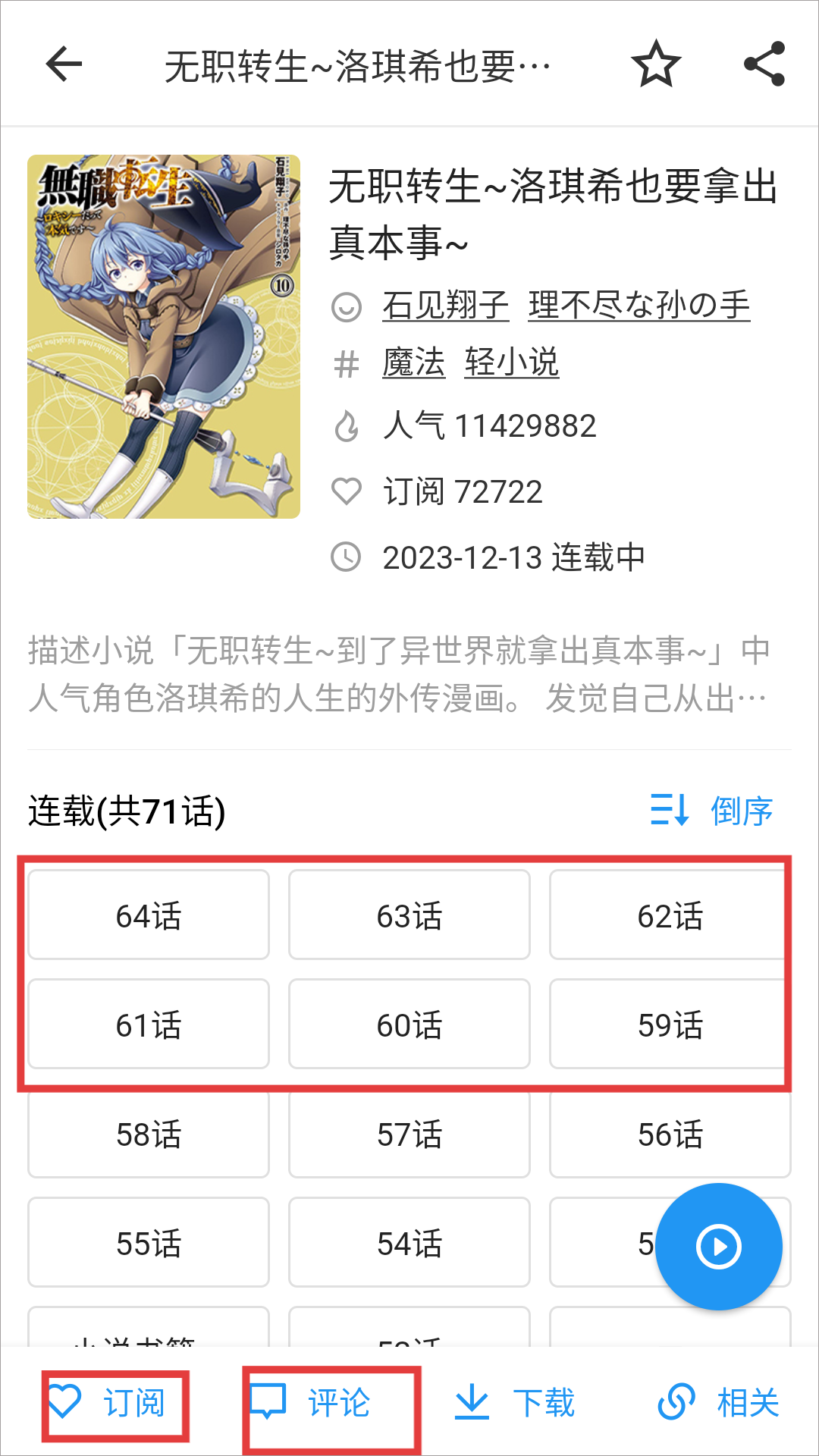The width and height of the screenshot is (819, 1456).
Task: Select chapter 58话
Action: (x=149, y=1134)
